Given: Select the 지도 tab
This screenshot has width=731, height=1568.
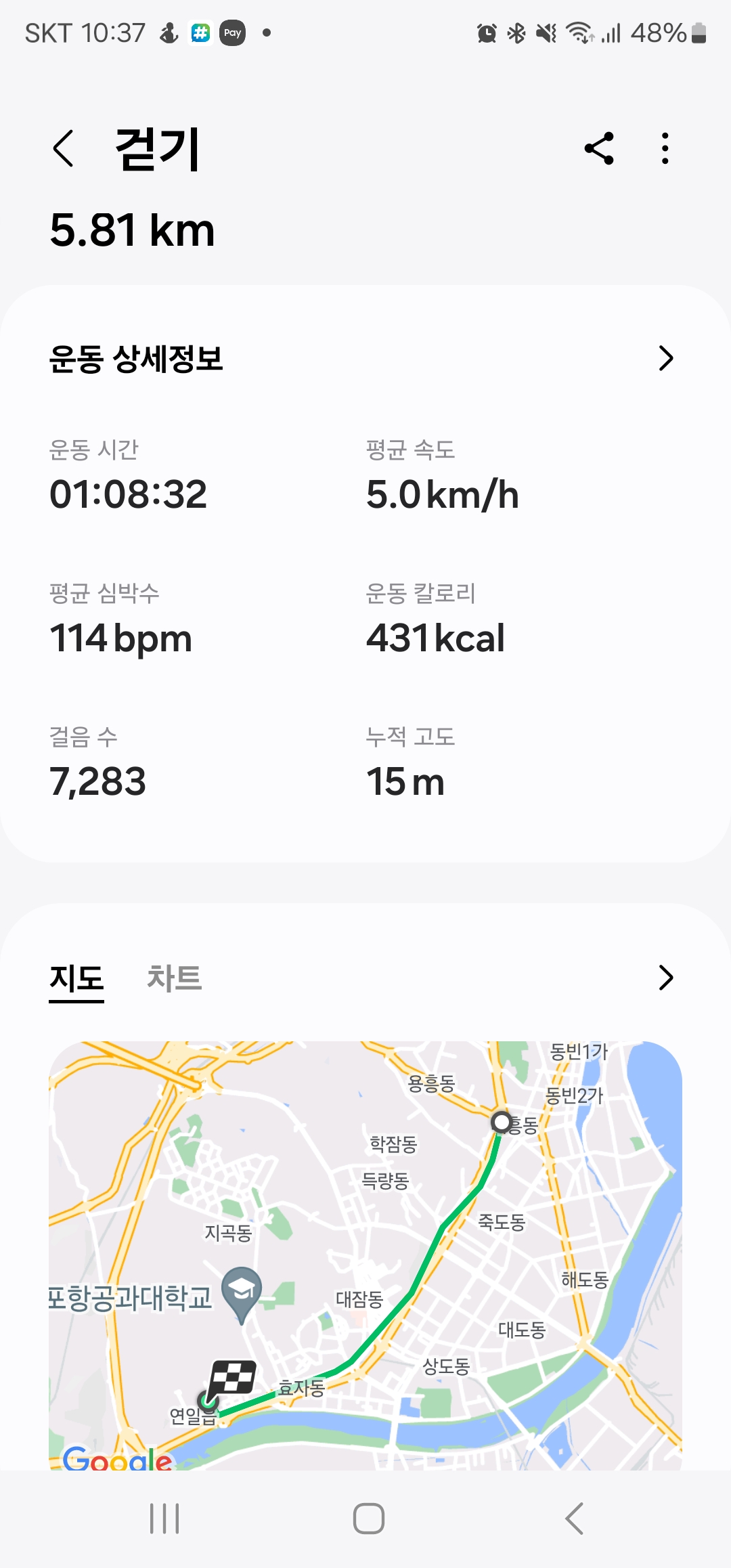Looking at the screenshot, I should pos(76,979).
